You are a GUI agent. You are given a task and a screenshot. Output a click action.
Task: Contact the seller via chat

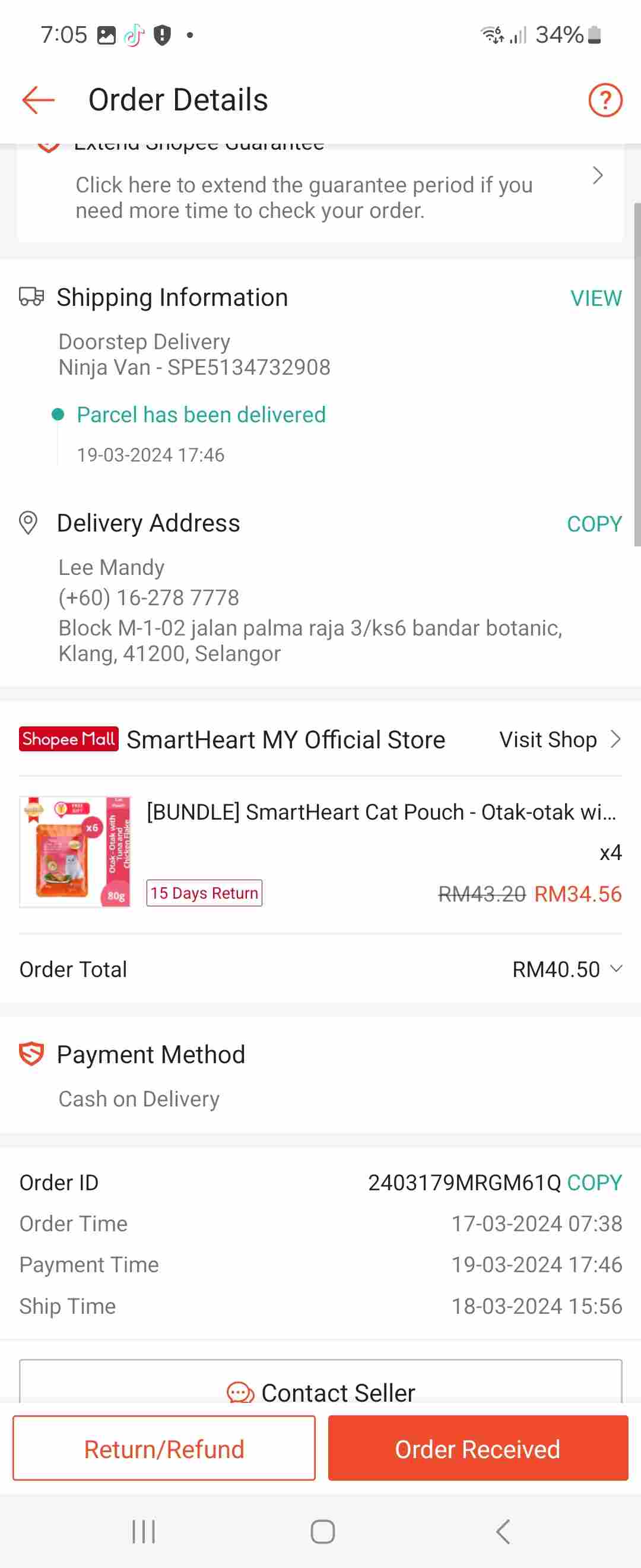(320, 1391)
